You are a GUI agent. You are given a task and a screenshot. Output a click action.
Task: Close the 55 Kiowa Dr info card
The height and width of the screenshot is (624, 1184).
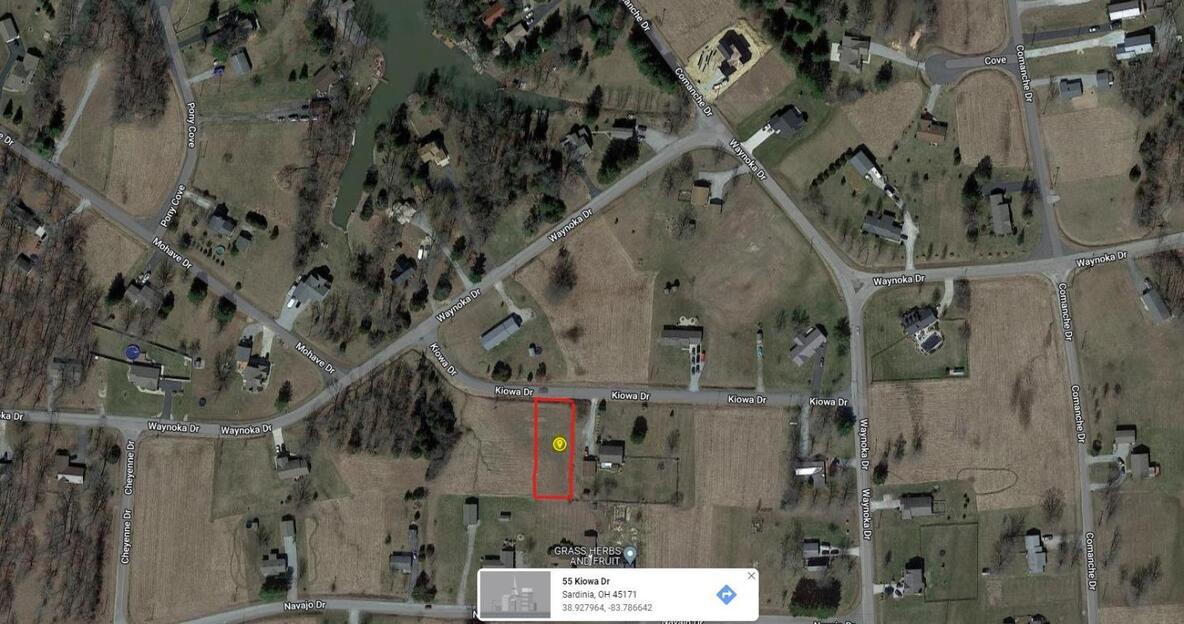[x=751, y=576]
